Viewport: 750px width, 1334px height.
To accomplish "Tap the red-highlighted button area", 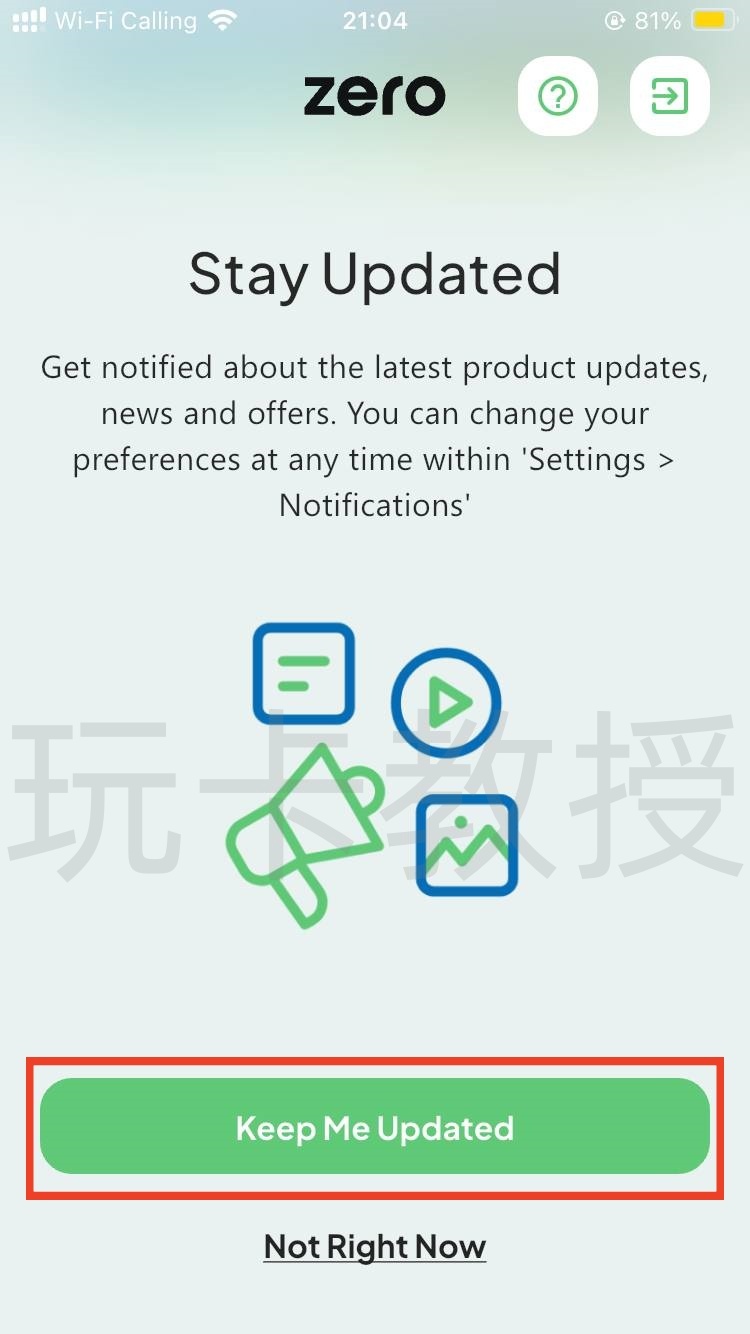I will [374, 1127].
